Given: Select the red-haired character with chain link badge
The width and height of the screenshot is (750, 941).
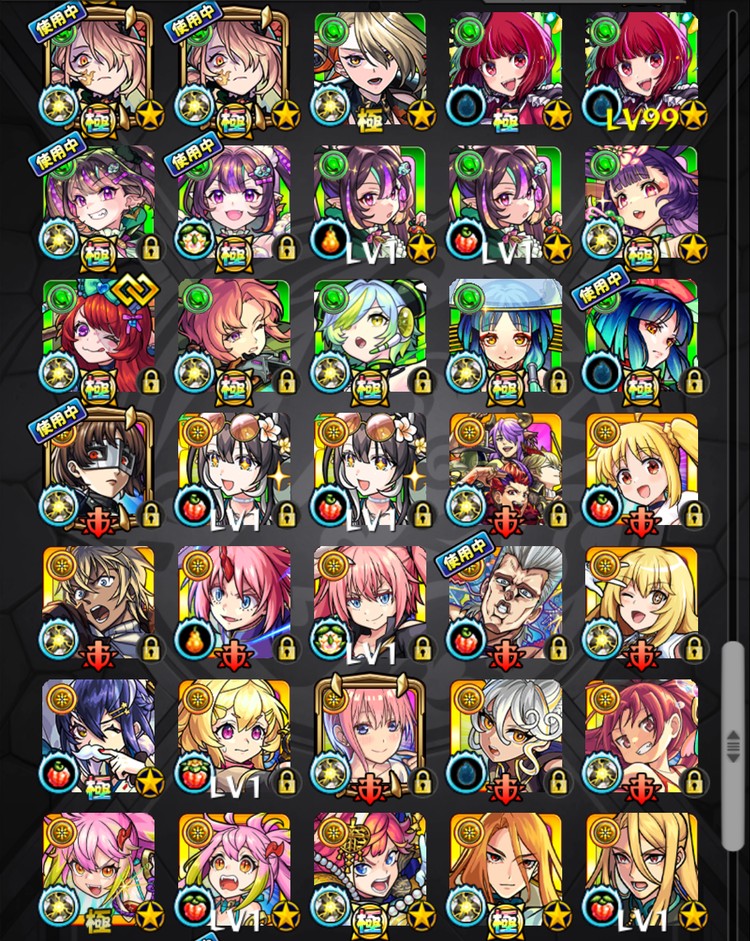Looking at the screenshot, I should point(98,335).
